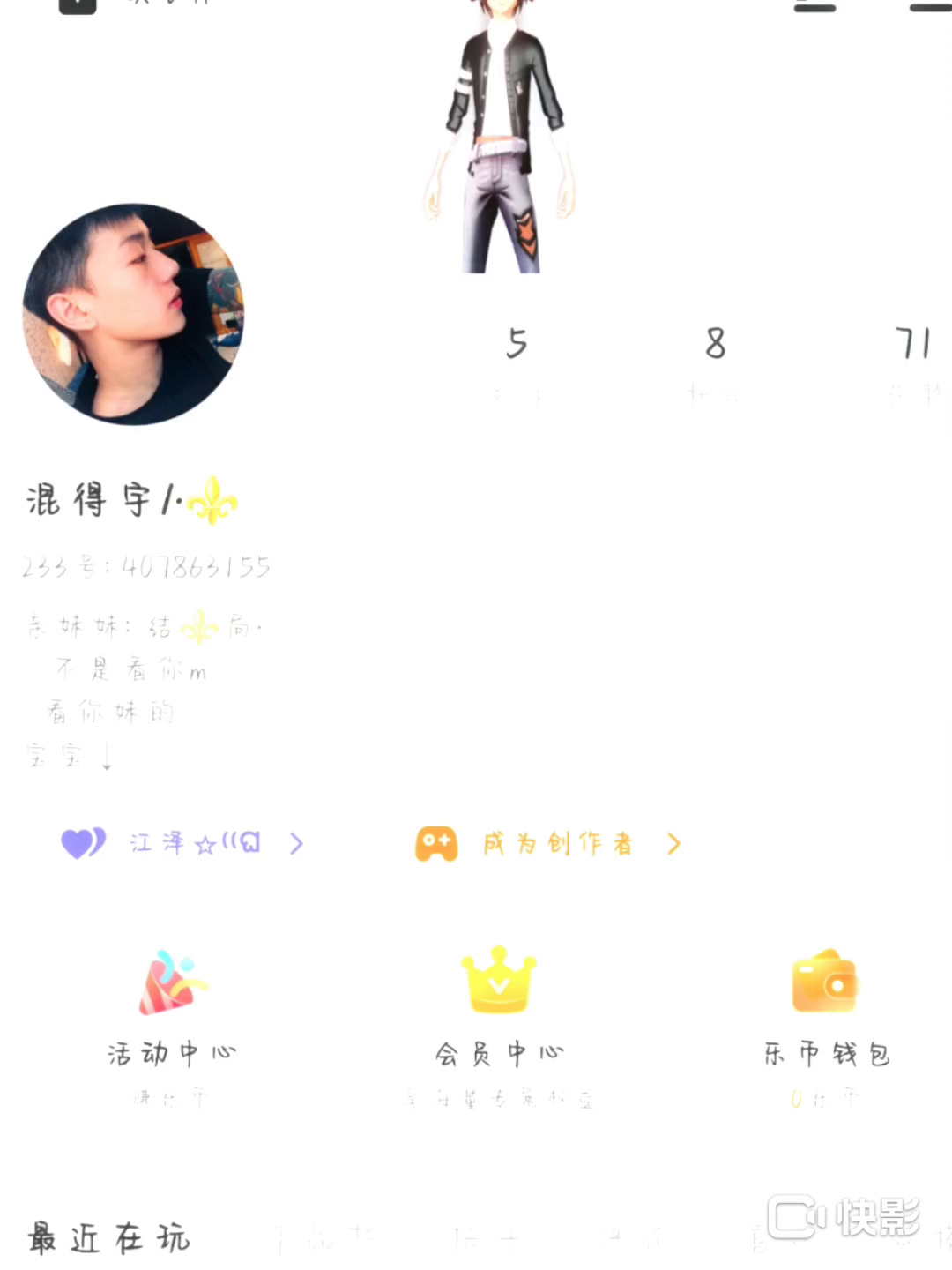
Task: Open the profile avatar photo
Action: coord(133,314)
